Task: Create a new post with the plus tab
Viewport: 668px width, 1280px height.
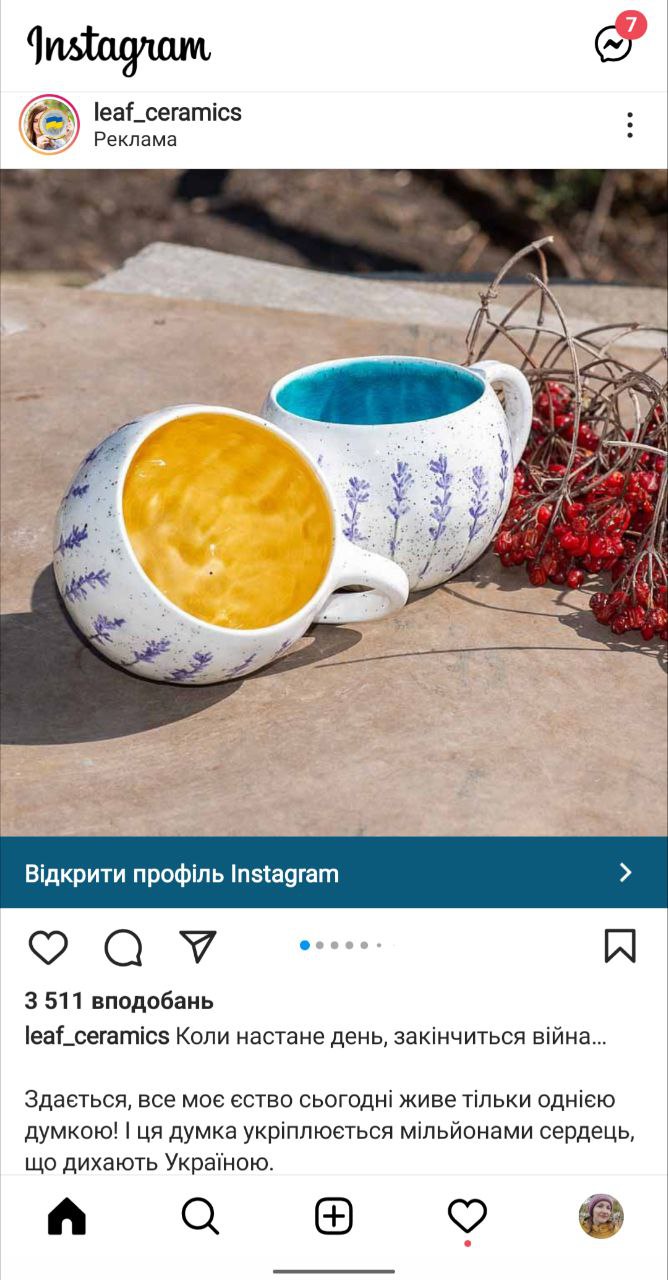Action: [334, 1216]
